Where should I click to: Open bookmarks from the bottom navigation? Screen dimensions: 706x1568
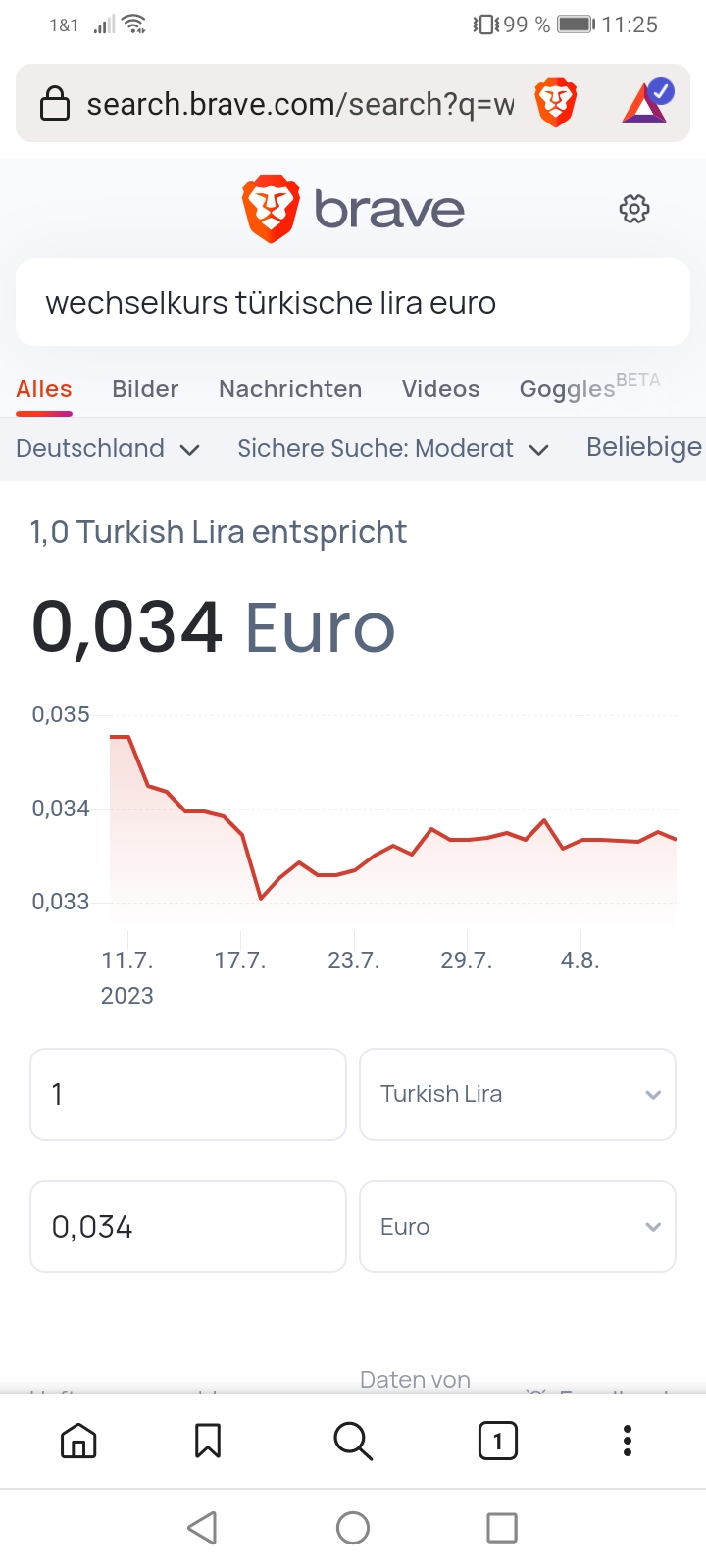[207, 1441]
